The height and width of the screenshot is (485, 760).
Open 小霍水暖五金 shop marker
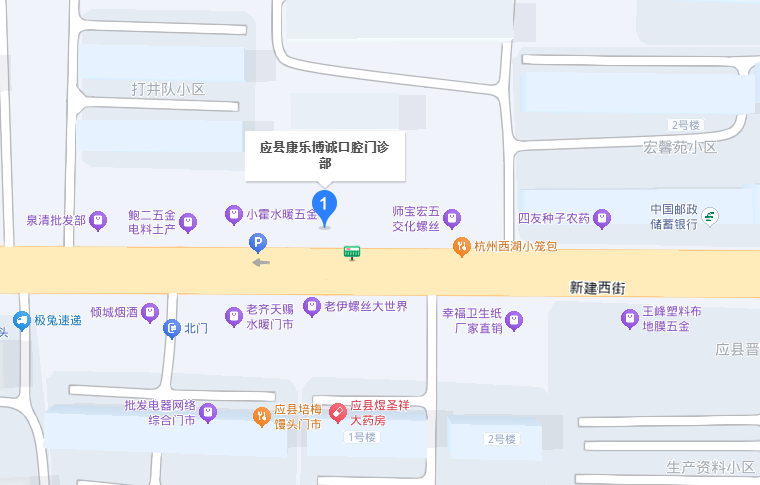[x=233, y=214]
